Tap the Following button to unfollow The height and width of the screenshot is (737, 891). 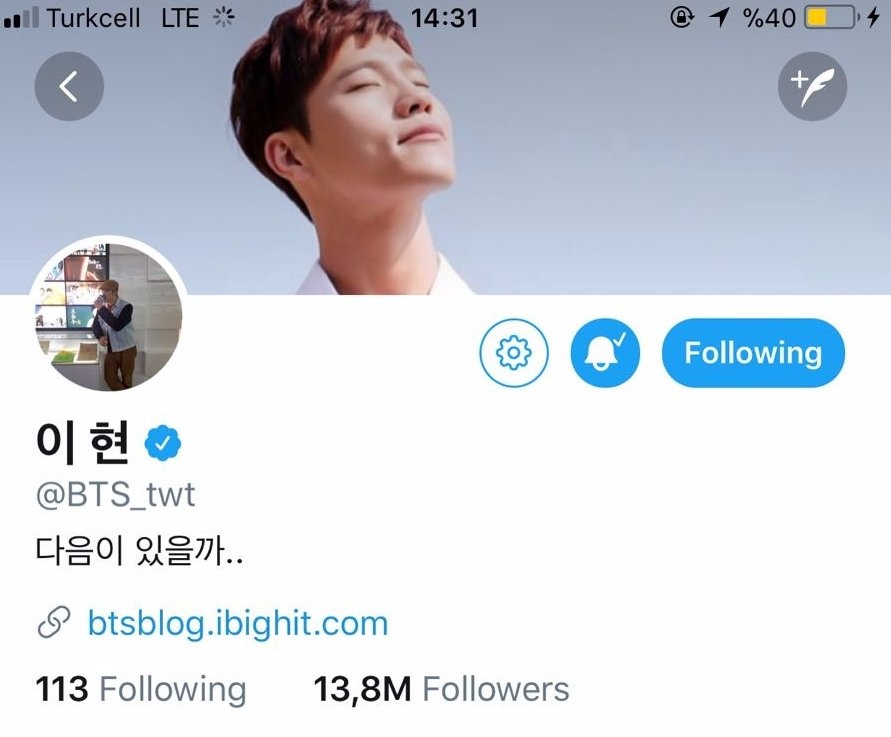click(753, 353)
